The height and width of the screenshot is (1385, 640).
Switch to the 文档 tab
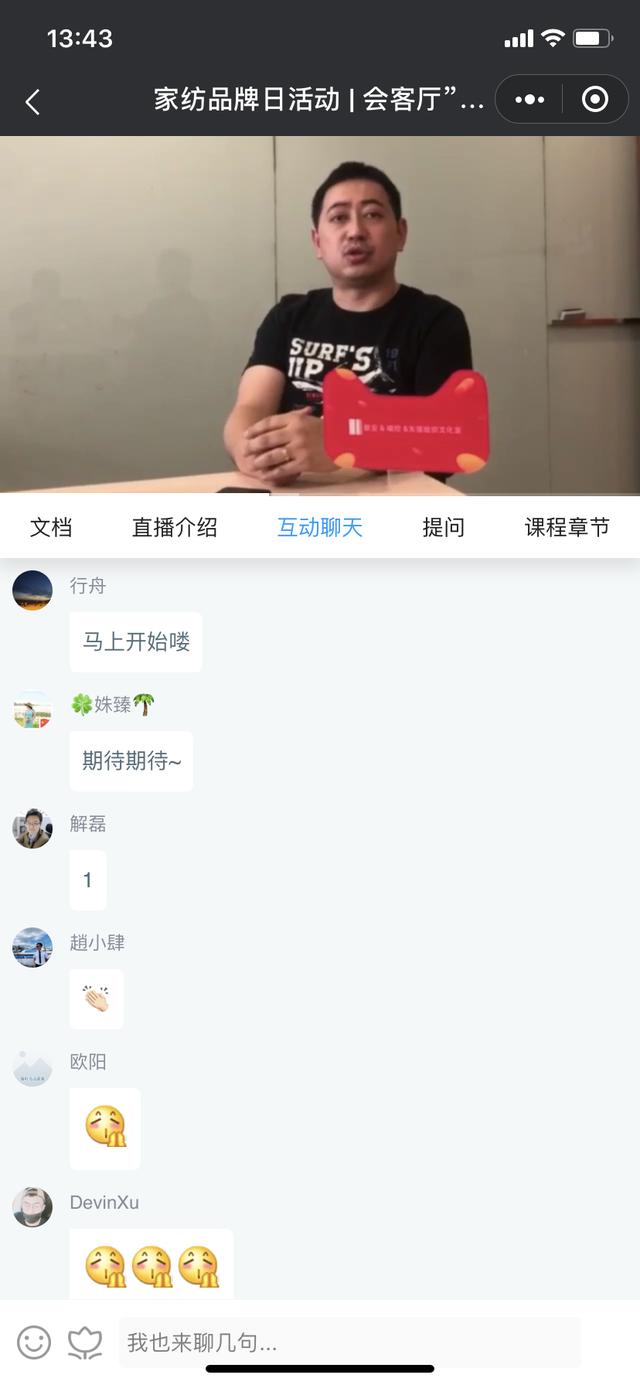(51, 527)
